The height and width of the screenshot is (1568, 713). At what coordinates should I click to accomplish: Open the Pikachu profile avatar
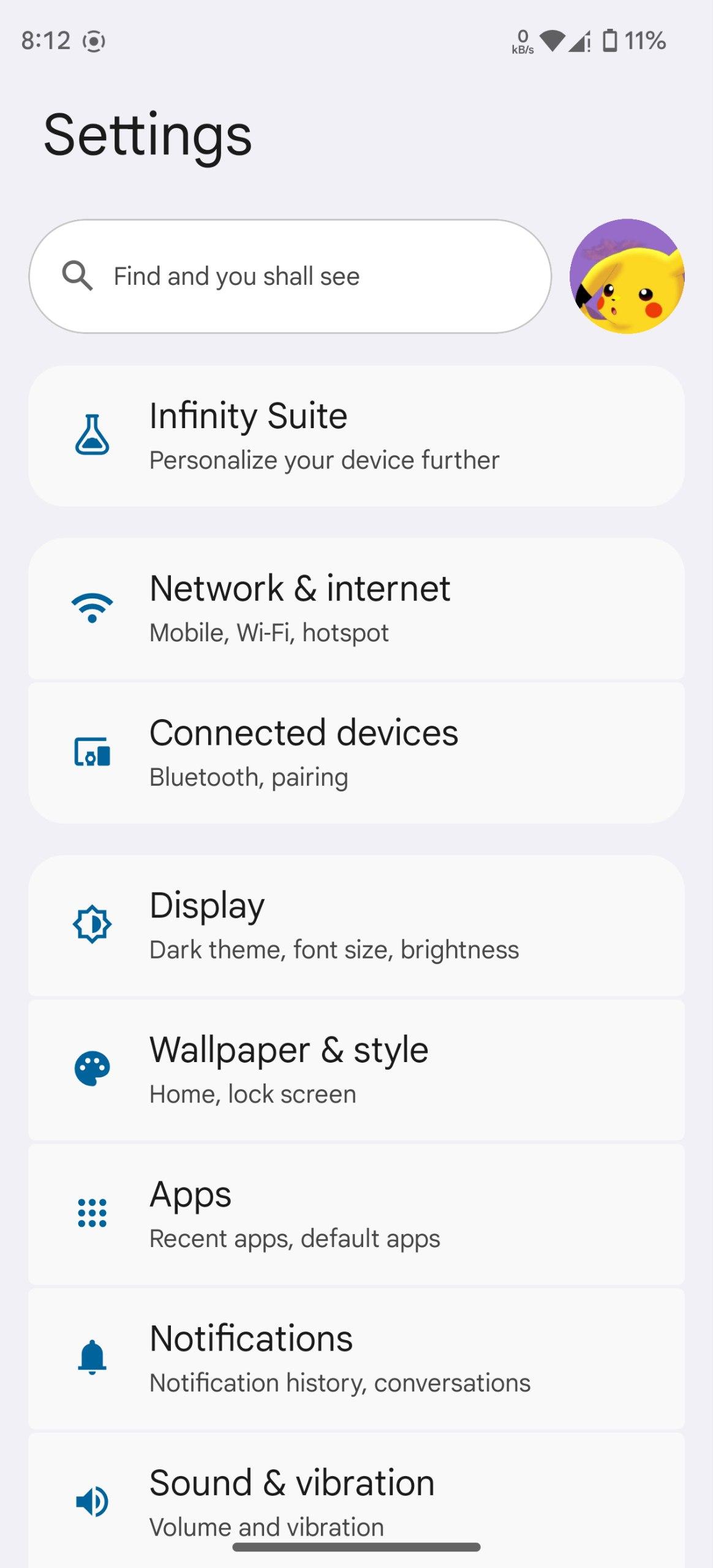(x=627, y=276)
